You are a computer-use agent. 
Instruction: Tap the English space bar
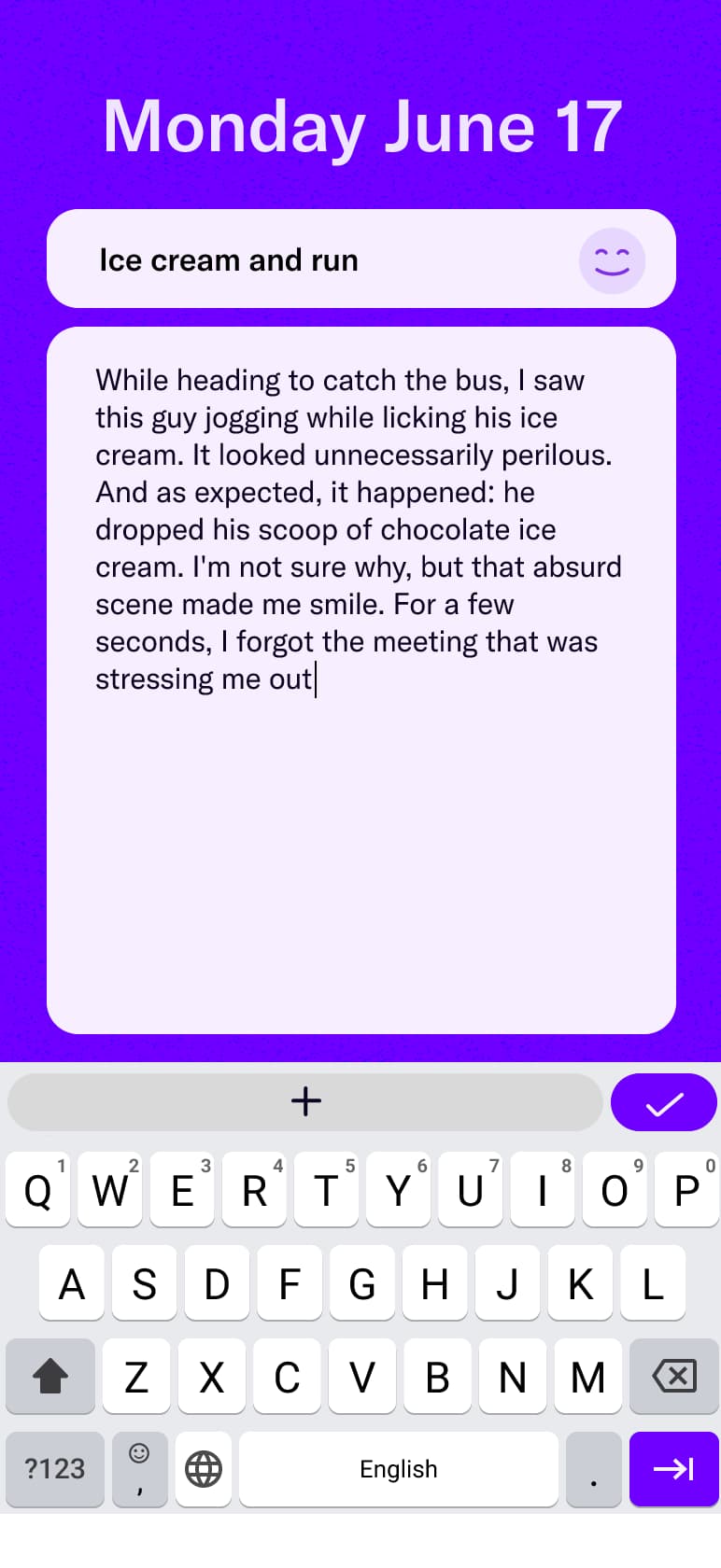[x=399, y=1469]
